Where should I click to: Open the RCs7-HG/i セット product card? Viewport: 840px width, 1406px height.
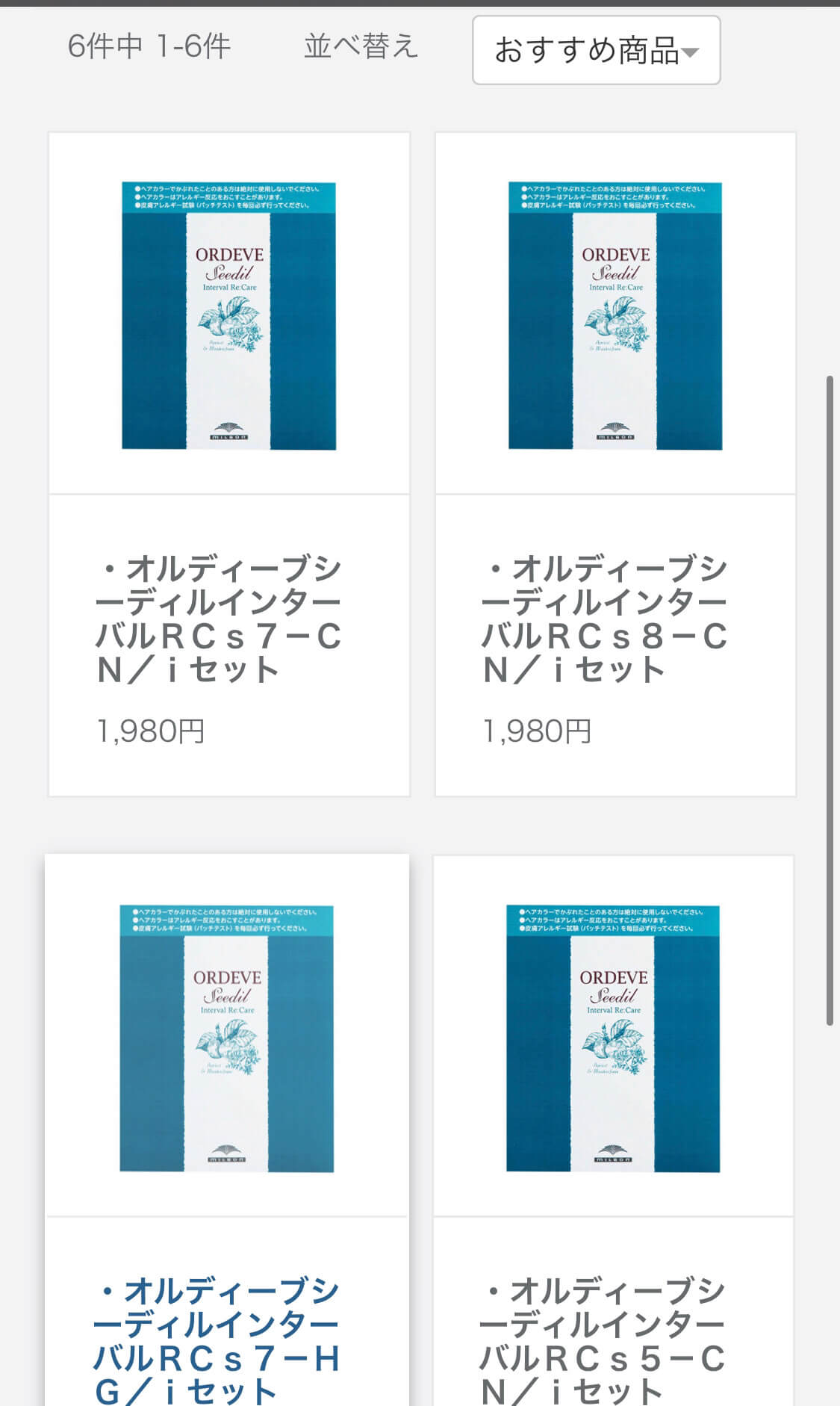[227, 1130]
